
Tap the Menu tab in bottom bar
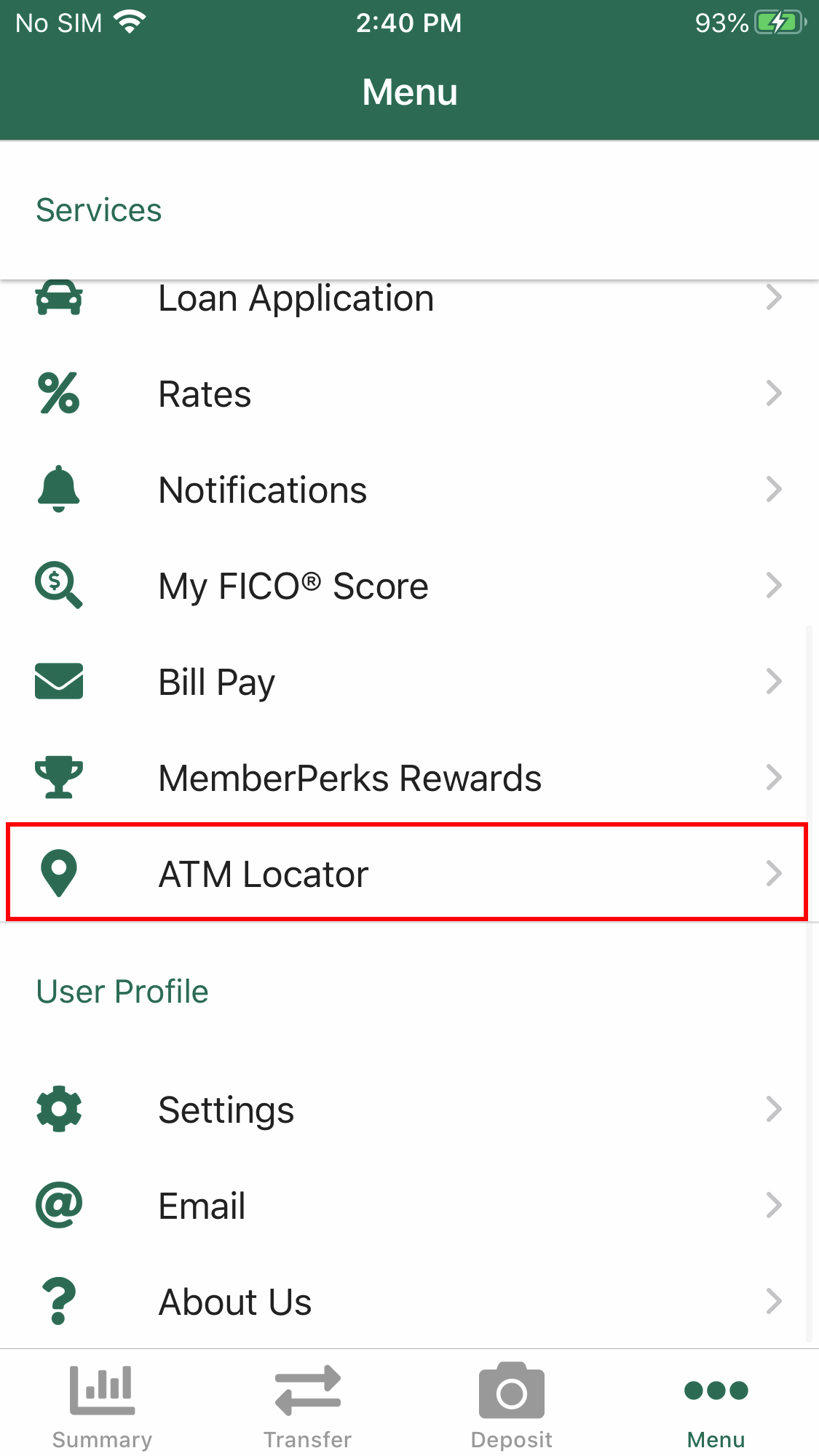coord(716,1406)
